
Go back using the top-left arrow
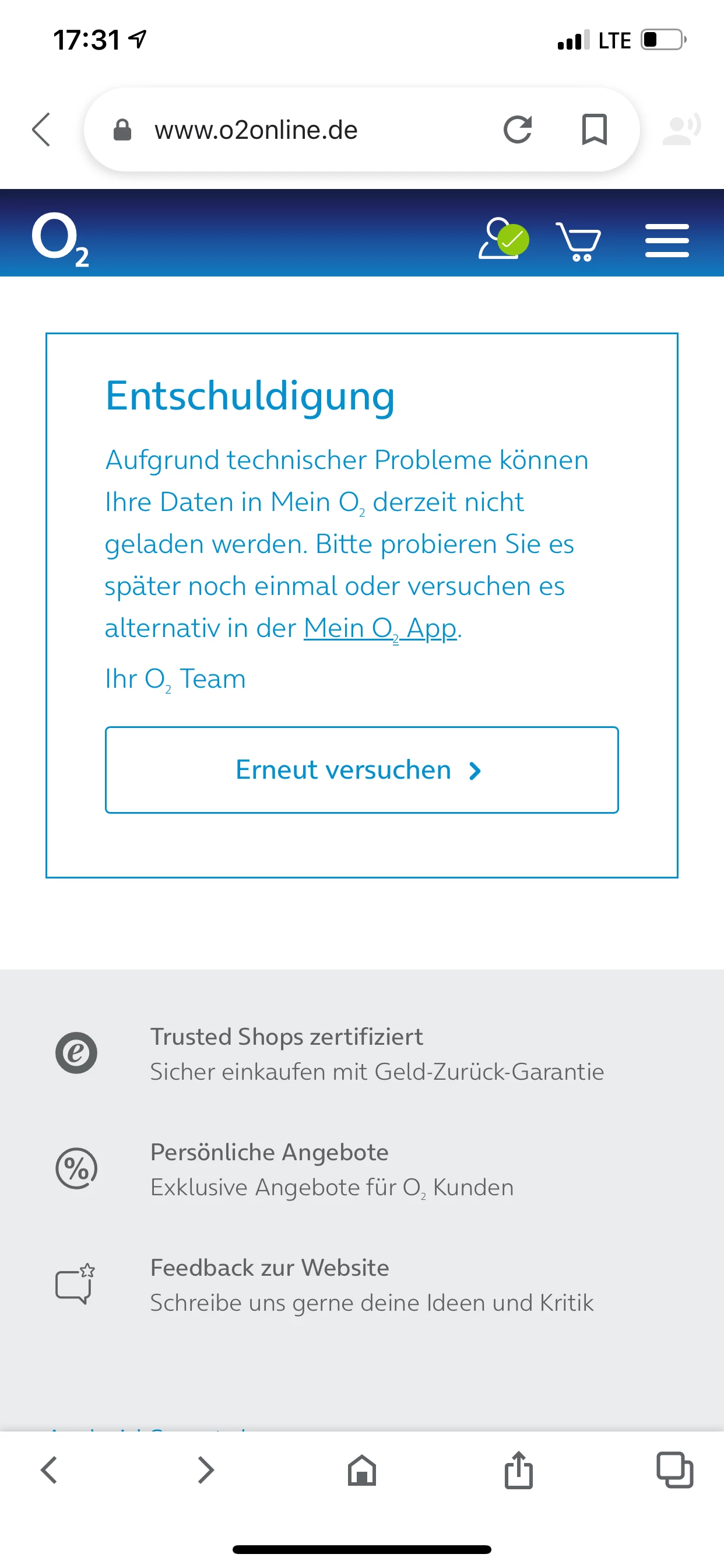point(41,129)
